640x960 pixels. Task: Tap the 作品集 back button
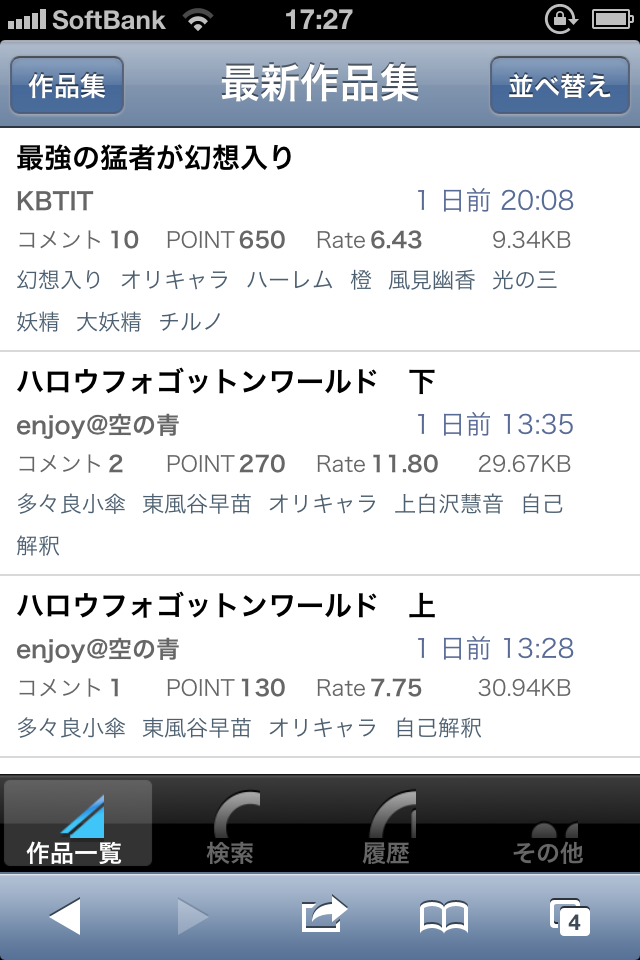pyautogui.click(x=67, y=85)
